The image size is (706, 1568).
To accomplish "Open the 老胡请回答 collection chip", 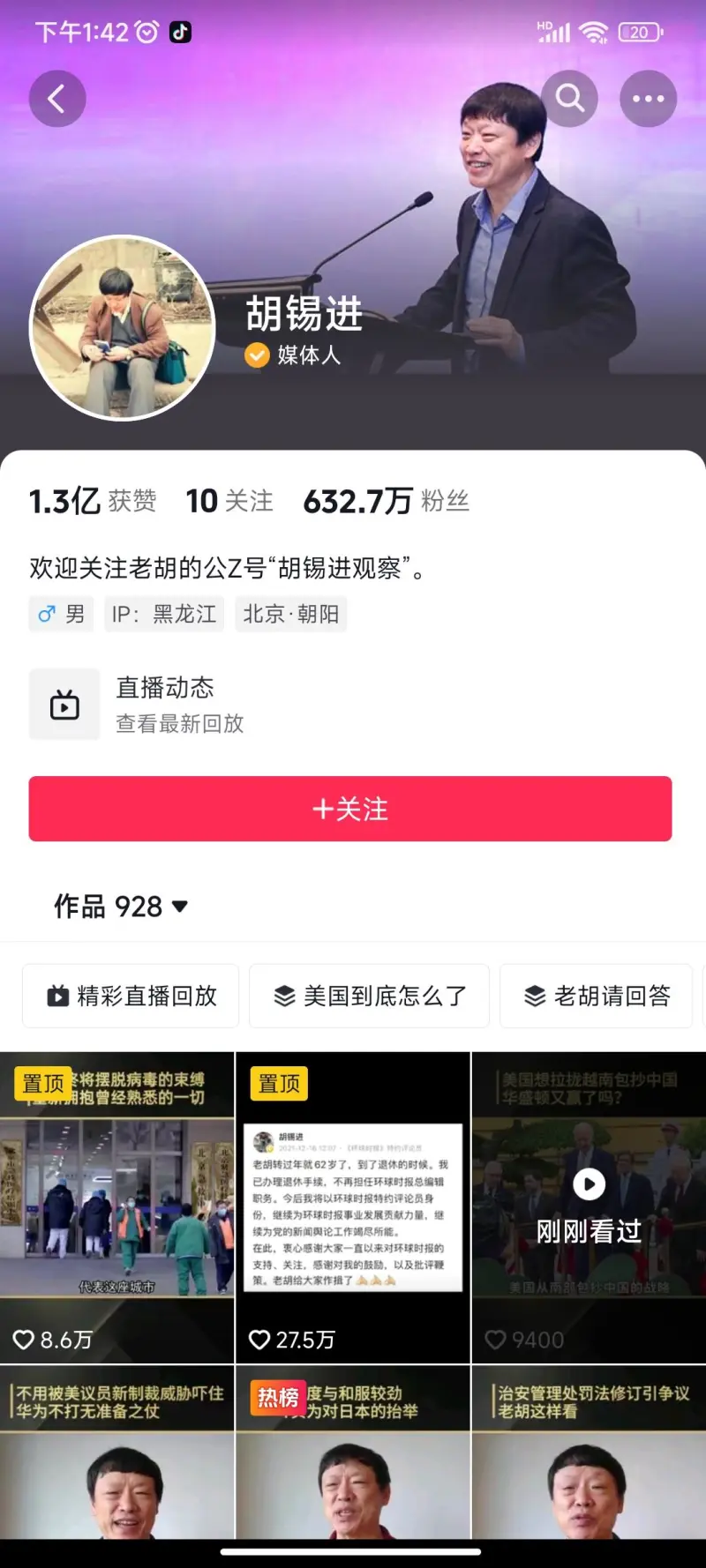I will pyautogui.click(x=597, y=996).
